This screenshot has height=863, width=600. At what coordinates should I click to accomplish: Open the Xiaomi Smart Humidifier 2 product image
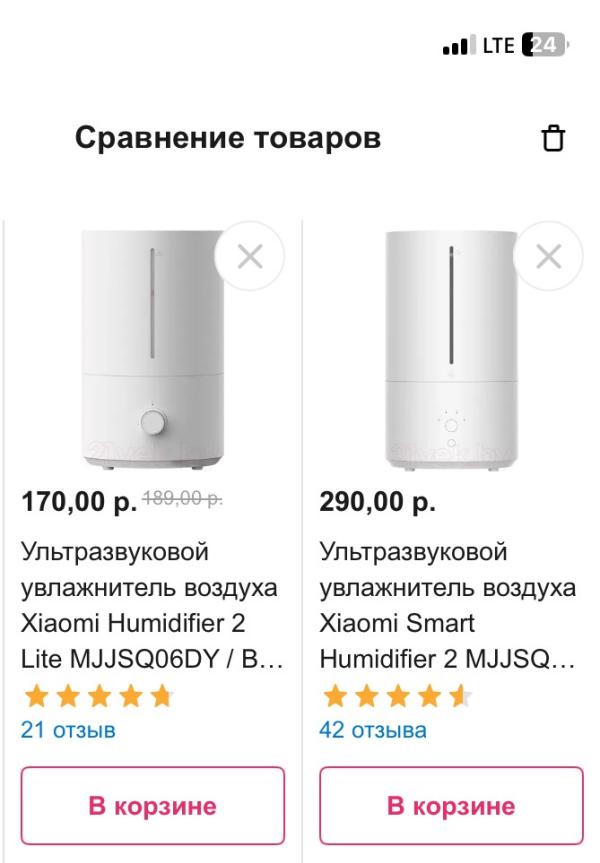tap(450, 350)
